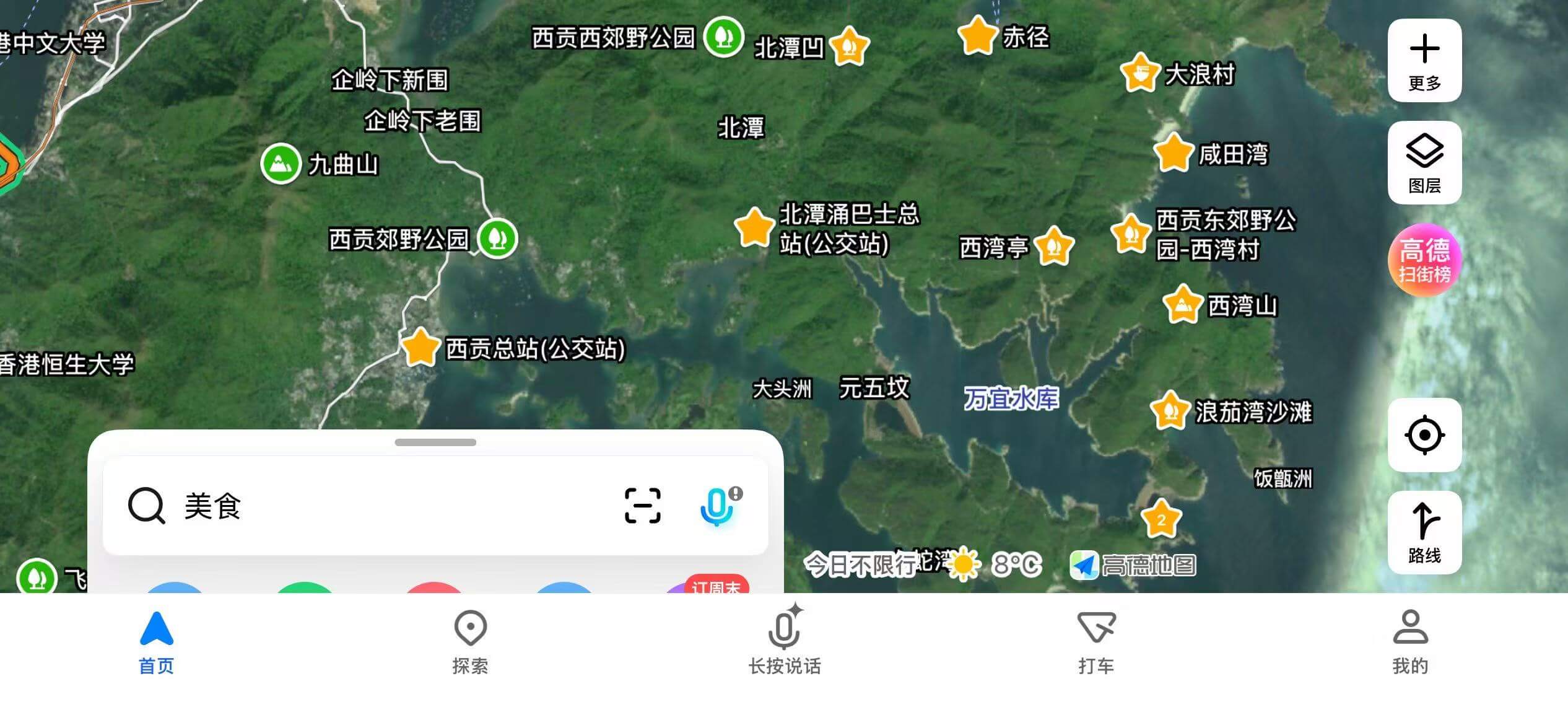The image size is (1568, 725).
Task: Center map on my current location
Action: pyautogui.click(x=1424, y=435)
